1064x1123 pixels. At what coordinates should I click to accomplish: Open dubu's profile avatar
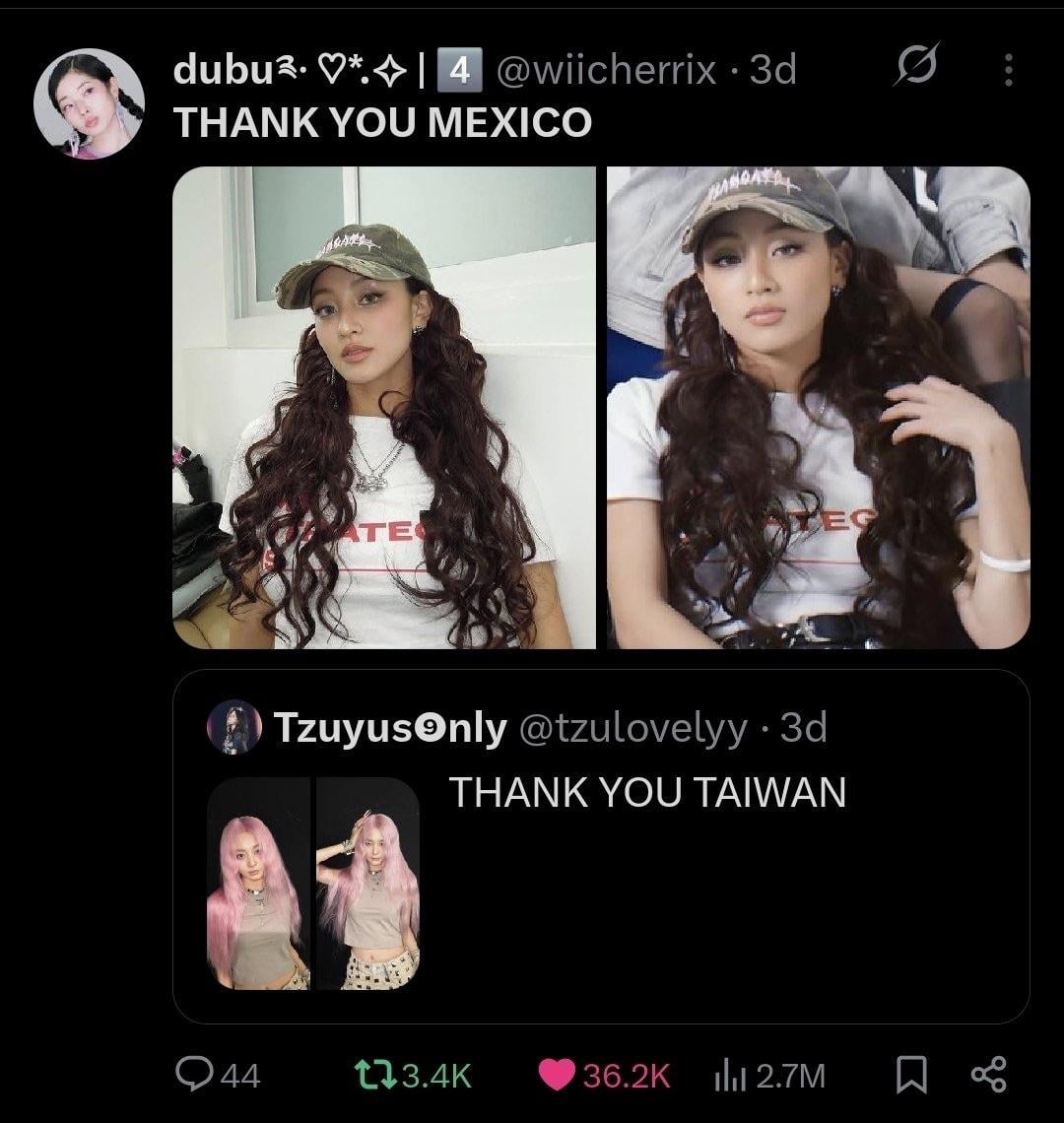coord(89,101)
